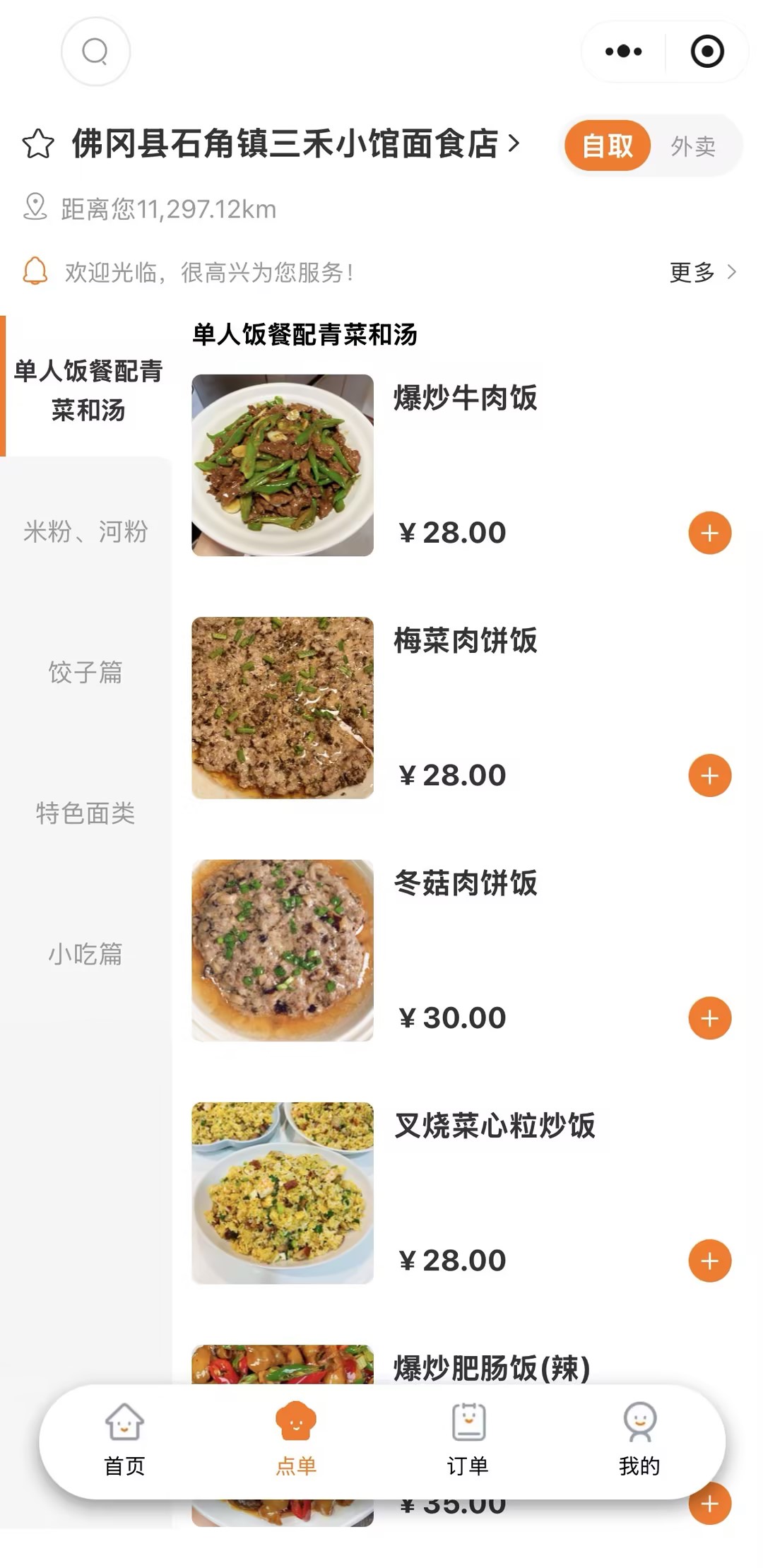Open shop details for 佛冈县石角镇三禾小馆面食店
The width and height of the screenshot is (763, 1568).
coord(297,144)
